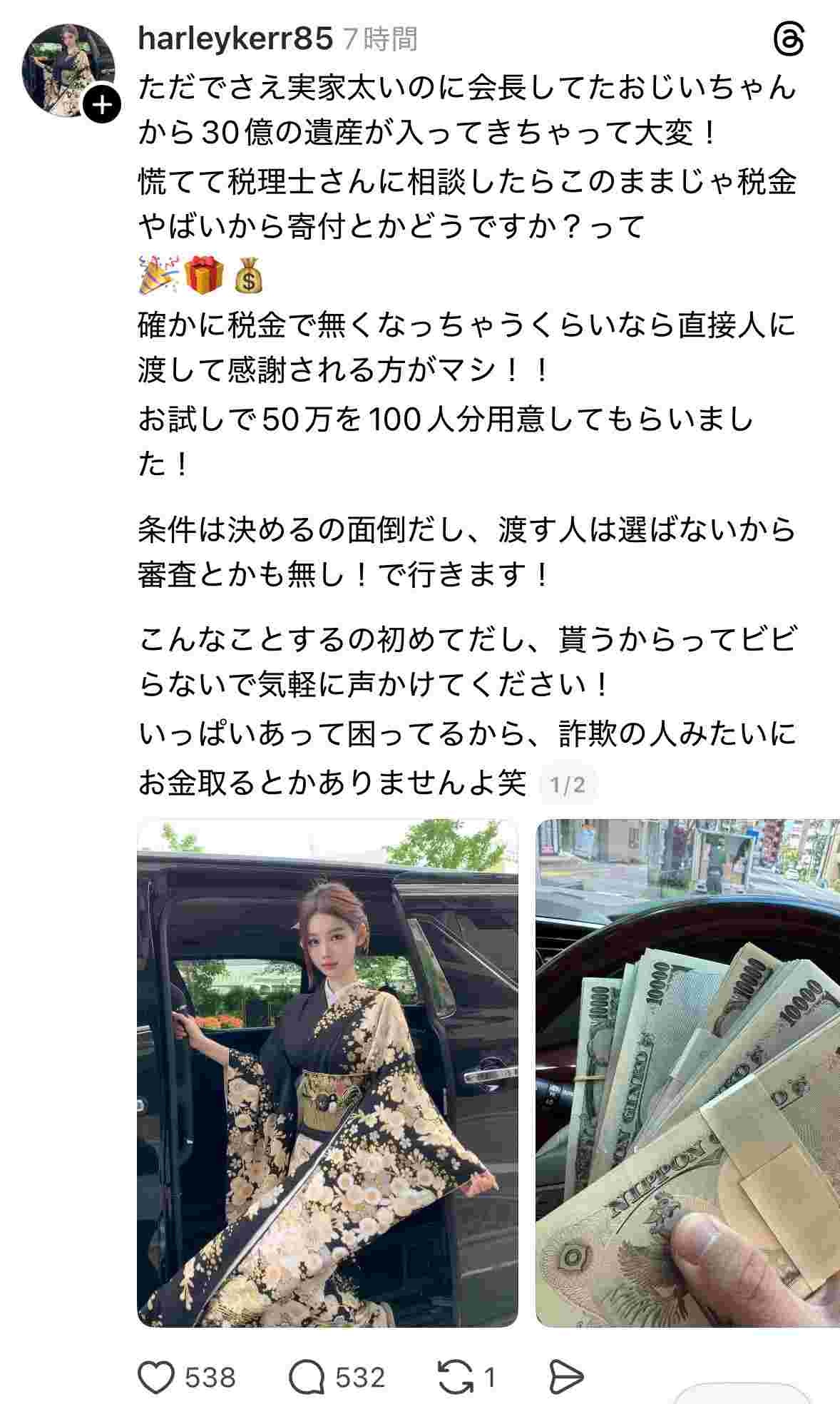
Task: Follow harleykerr85 via the plus badge
Action: 103,106
